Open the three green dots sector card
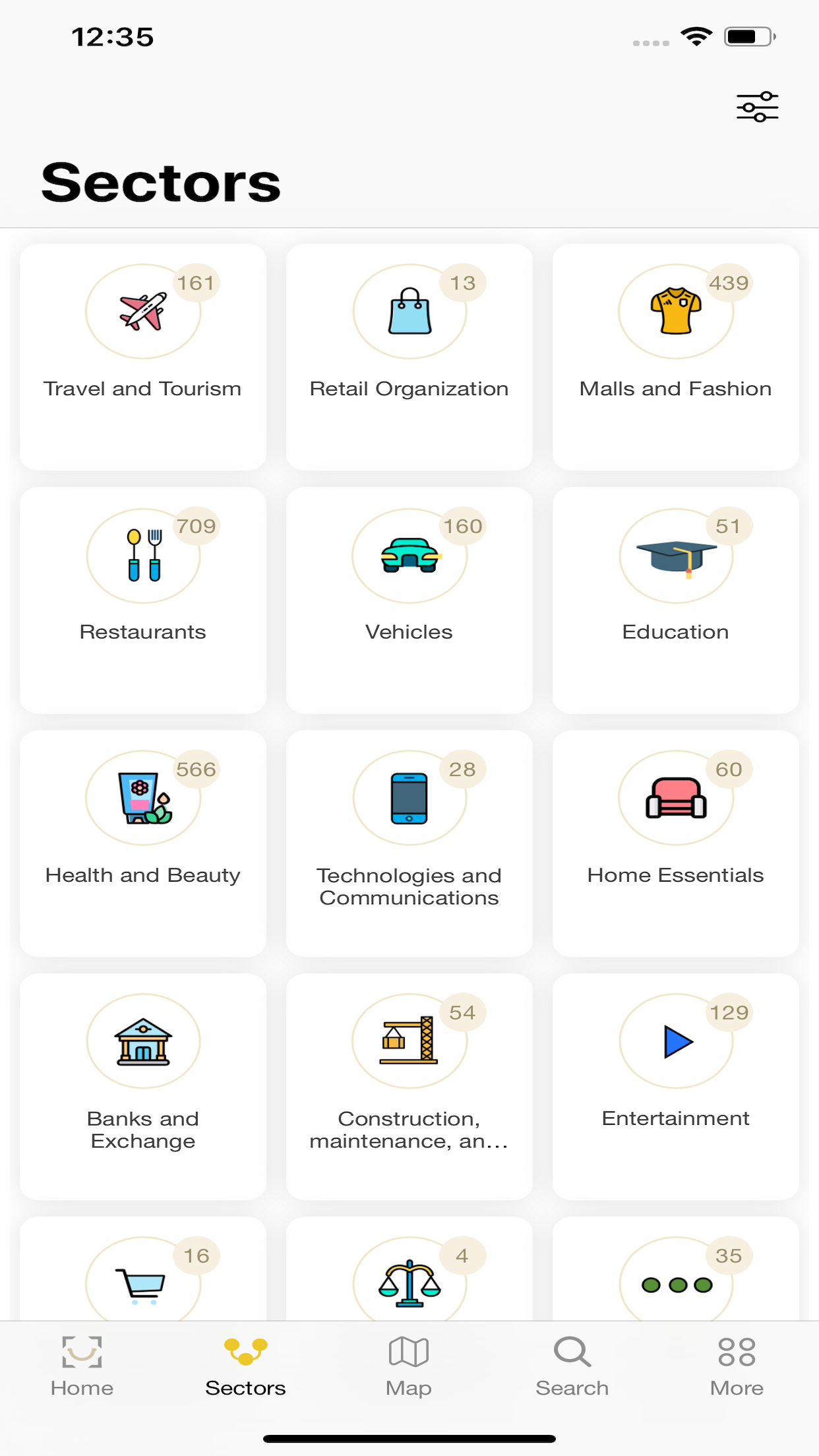Screen dimensions: 819x1456 675,1273
